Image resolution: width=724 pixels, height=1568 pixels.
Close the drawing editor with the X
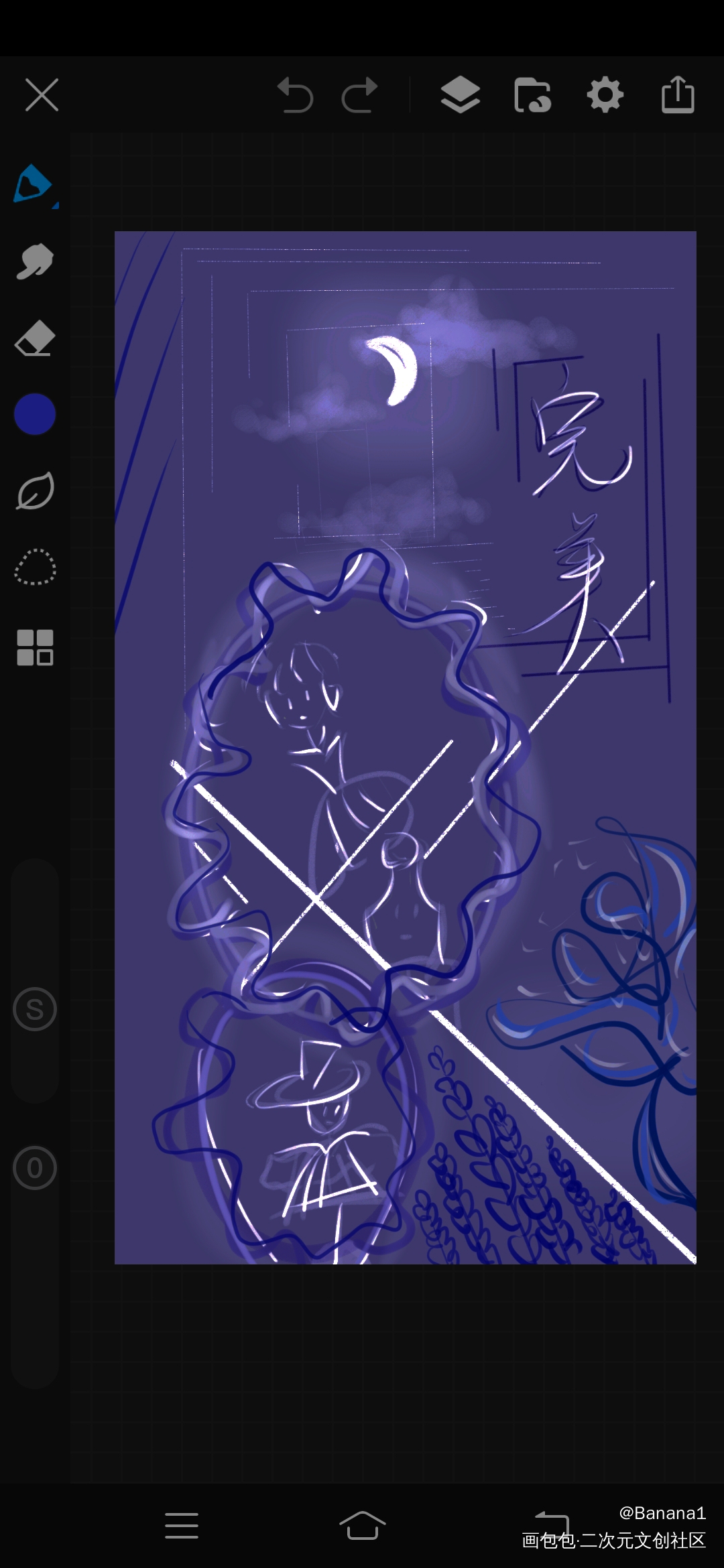coord(42,94)
